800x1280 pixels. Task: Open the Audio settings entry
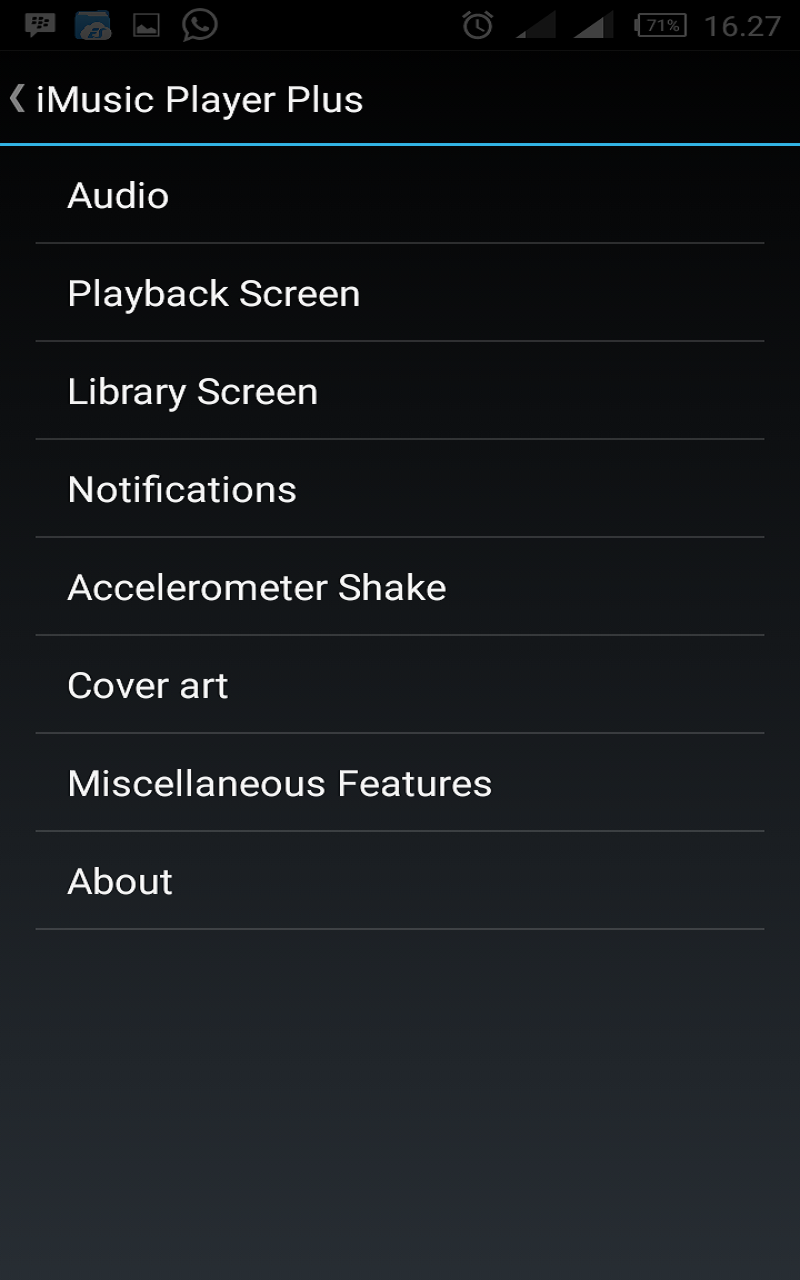click(117, 195)
